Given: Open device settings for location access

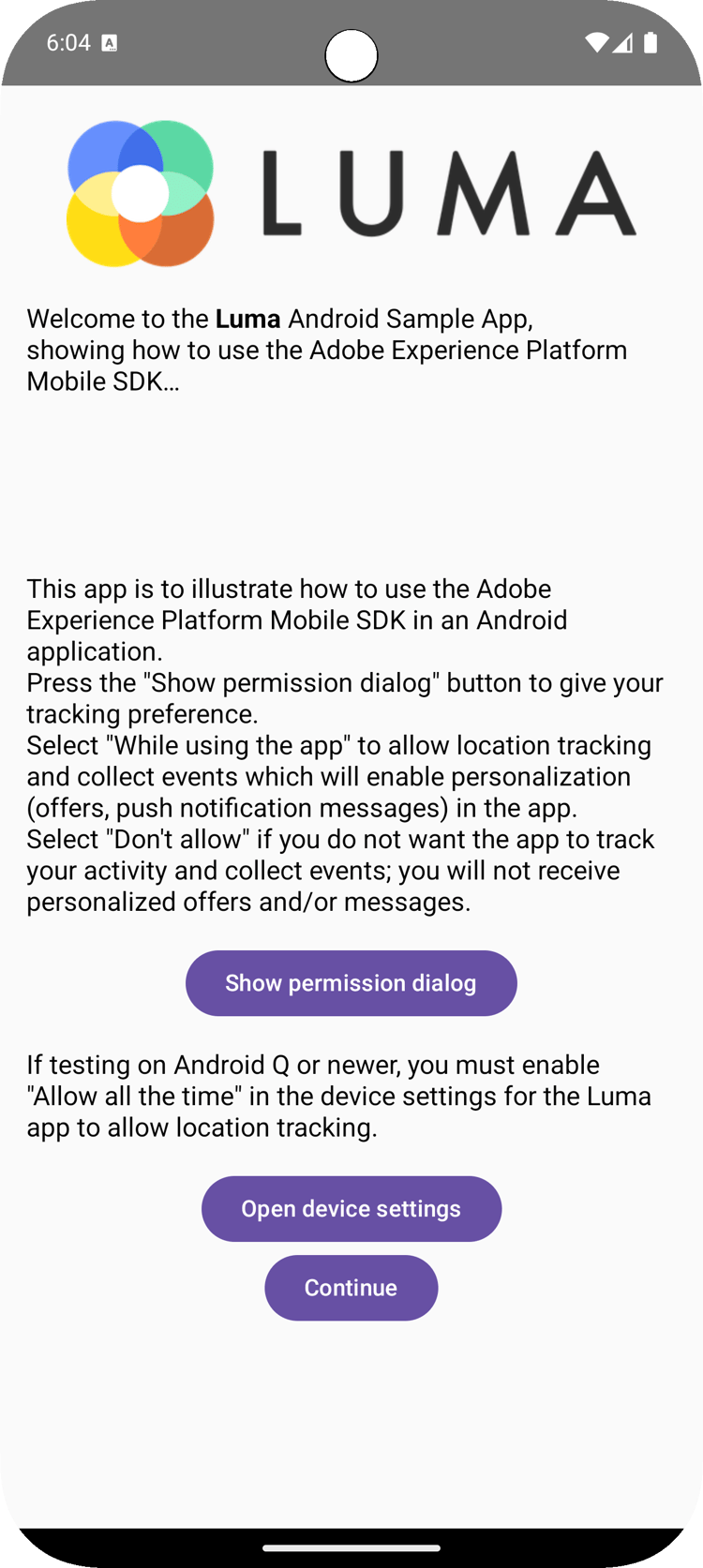Looking at the screenshot, I should 351,1209.
